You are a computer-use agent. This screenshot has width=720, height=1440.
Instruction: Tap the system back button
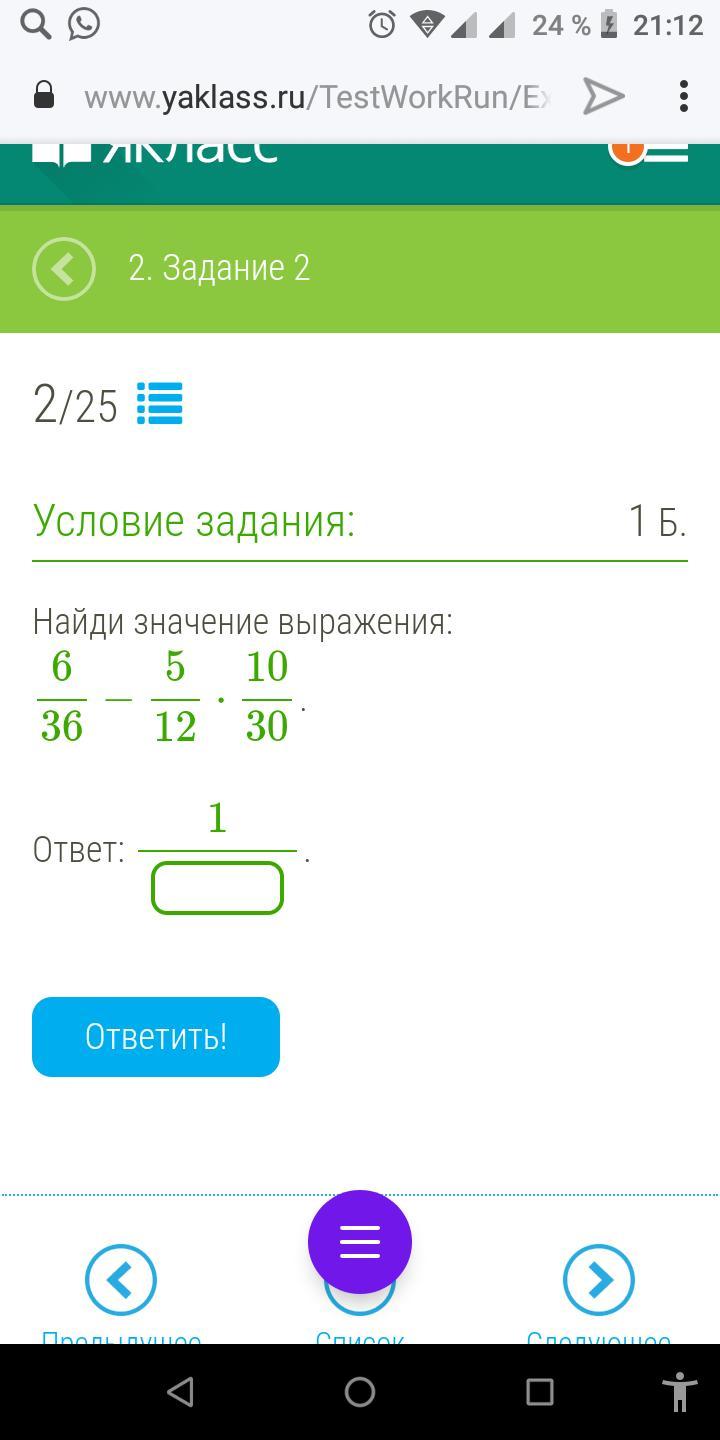181,1392
